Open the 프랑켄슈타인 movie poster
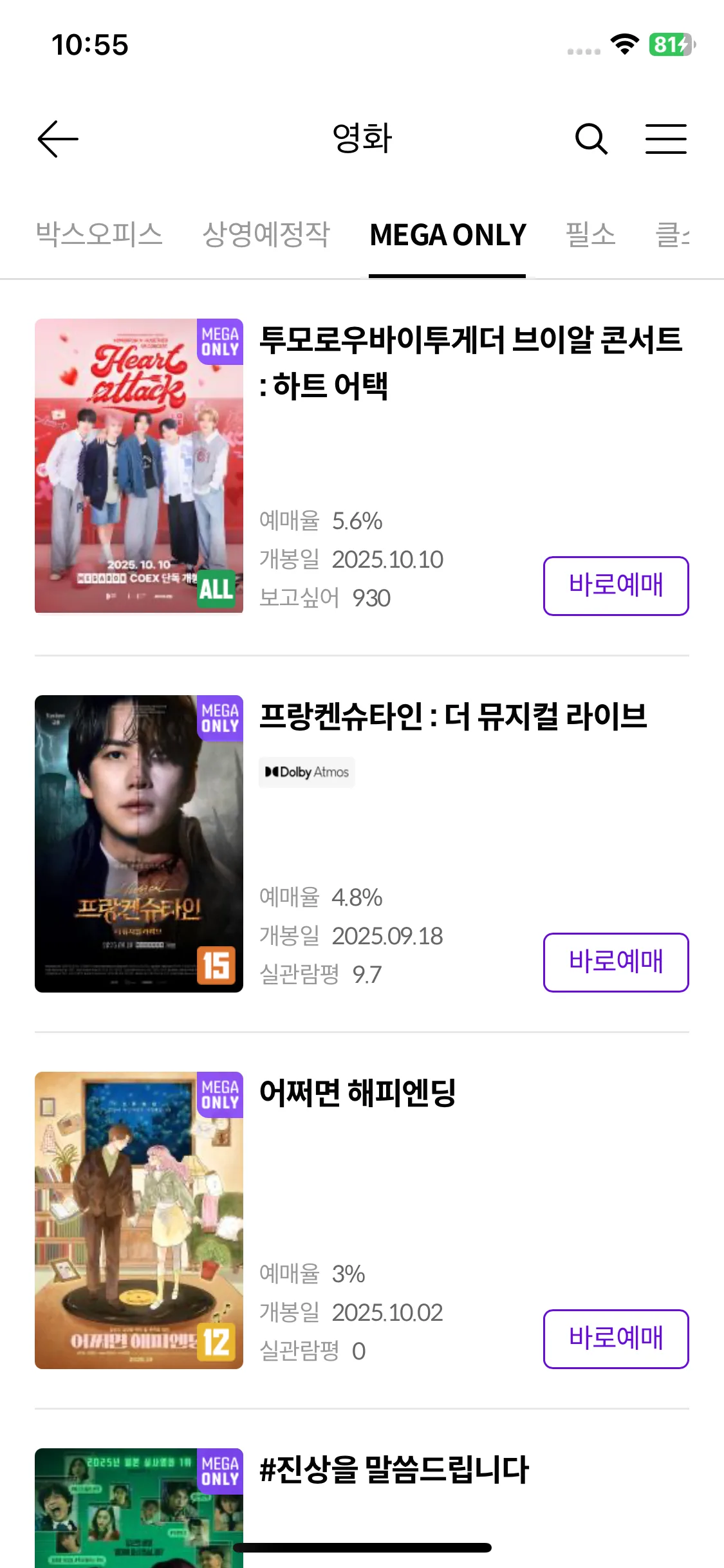Image resolution: width=724 pixels, height=1568 pixels. (x=139, y=843)
